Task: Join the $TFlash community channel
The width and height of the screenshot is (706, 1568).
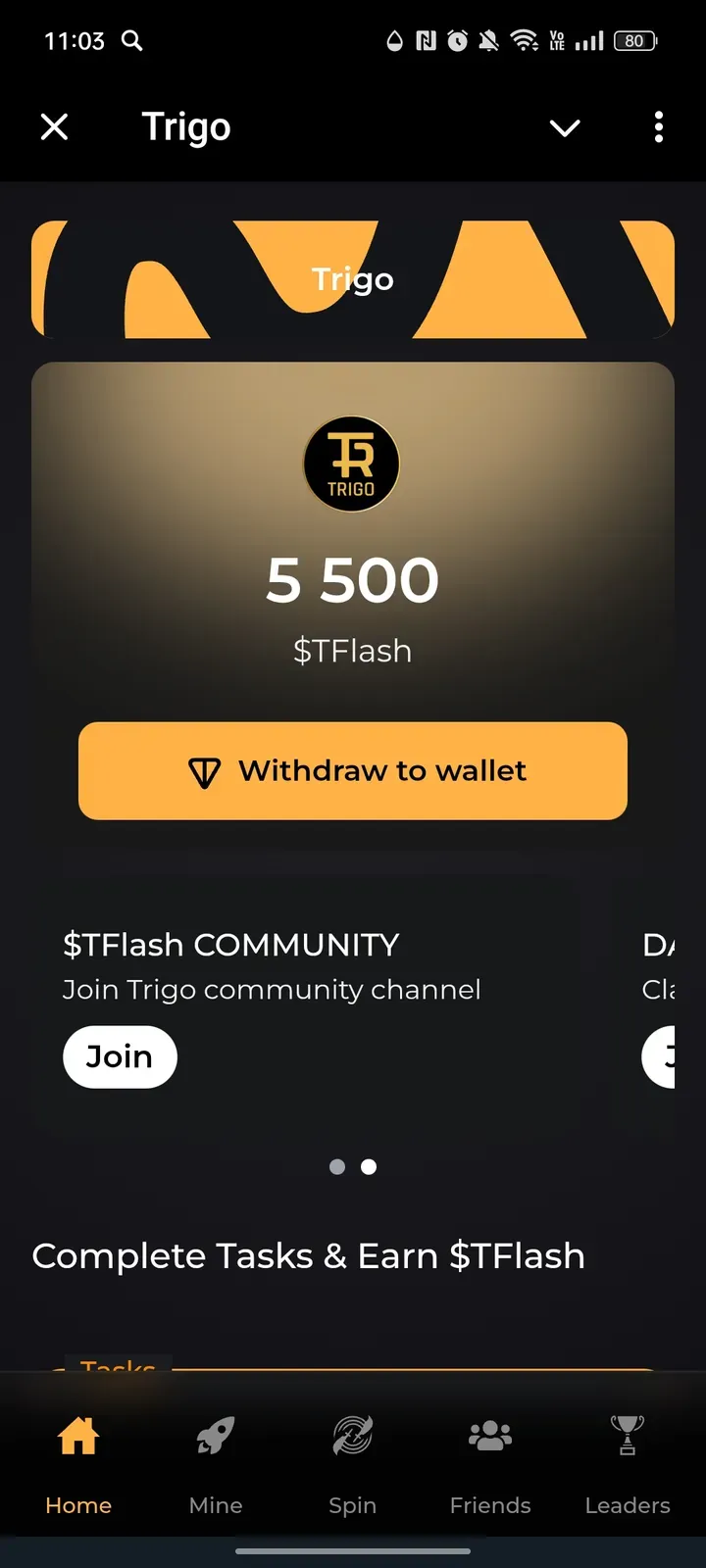Action: (120, 1056)
